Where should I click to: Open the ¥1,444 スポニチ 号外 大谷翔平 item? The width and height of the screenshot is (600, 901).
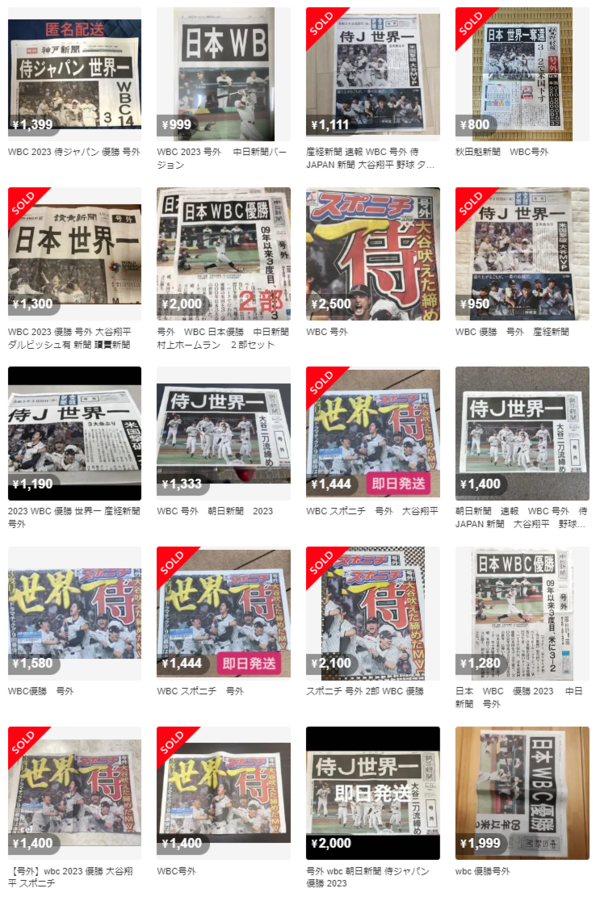click(x=372, y=433)
